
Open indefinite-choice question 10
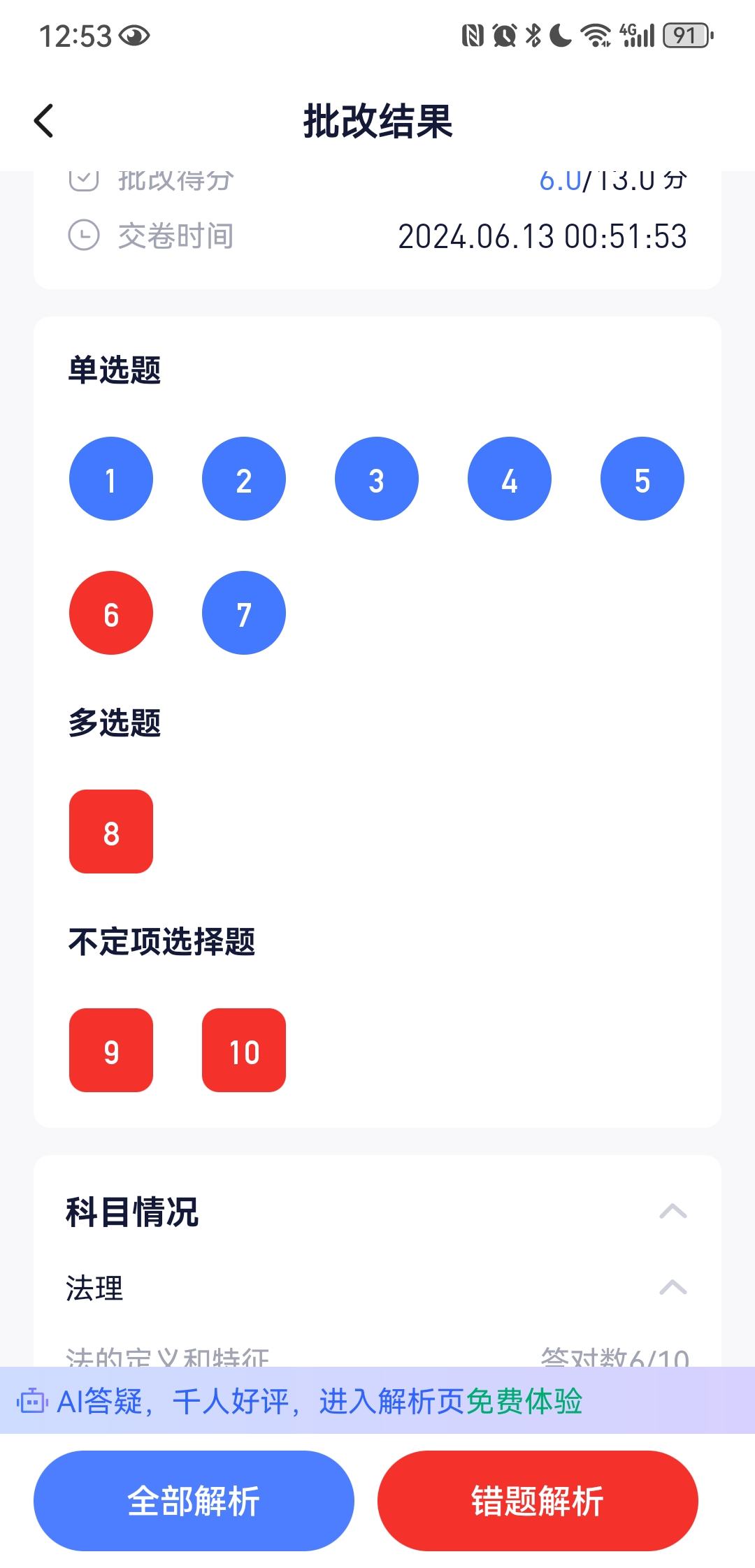pos(244,1050)
